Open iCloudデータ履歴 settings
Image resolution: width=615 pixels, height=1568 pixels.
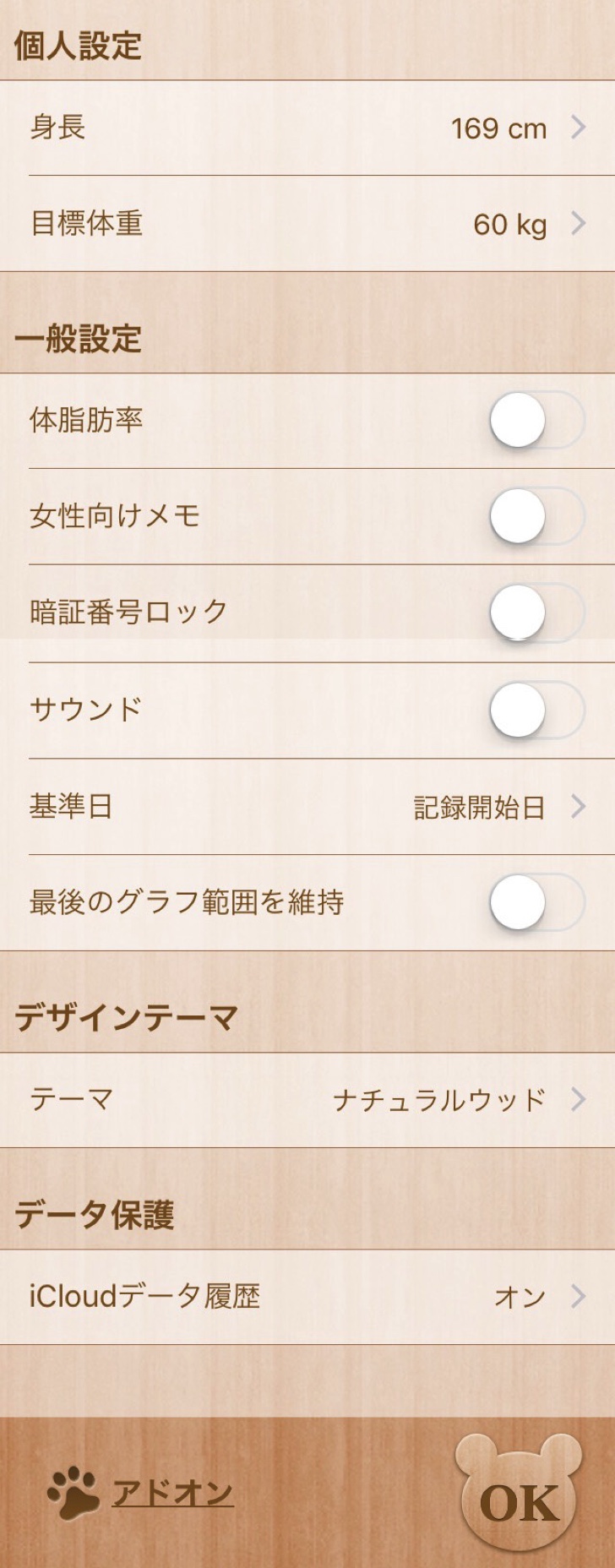(x=307, y=1296)
